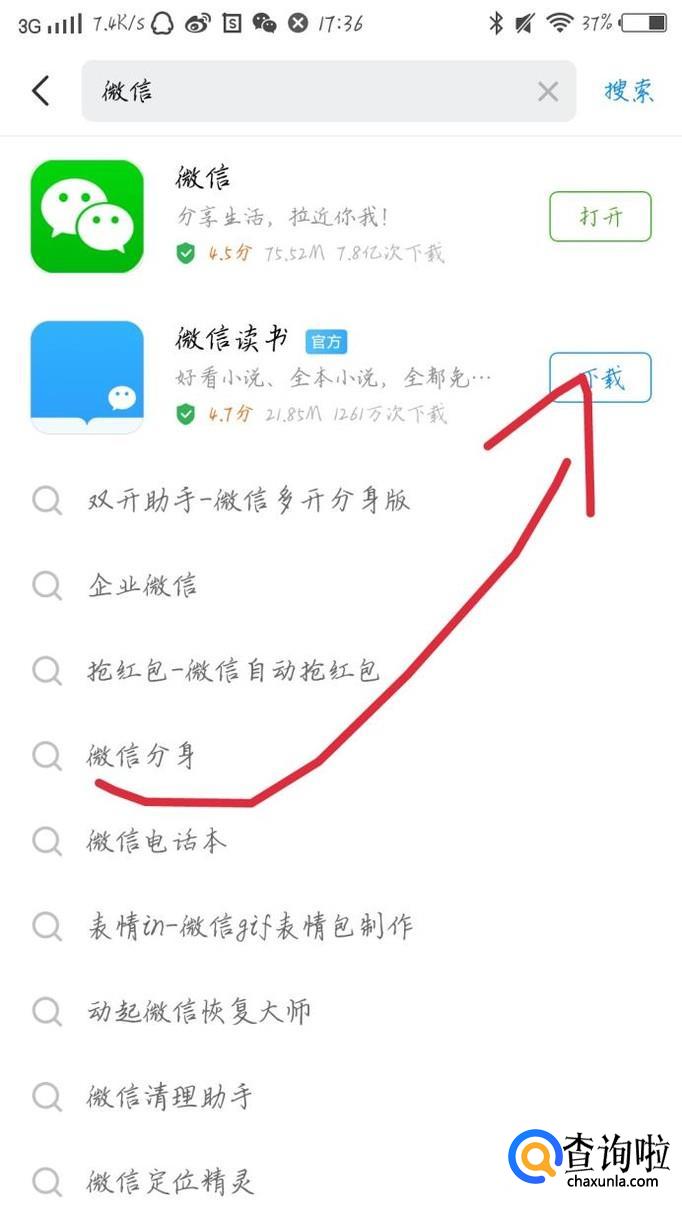
Task: Select suggestion 双开助手-微信多开分身版
Action: 249,500
